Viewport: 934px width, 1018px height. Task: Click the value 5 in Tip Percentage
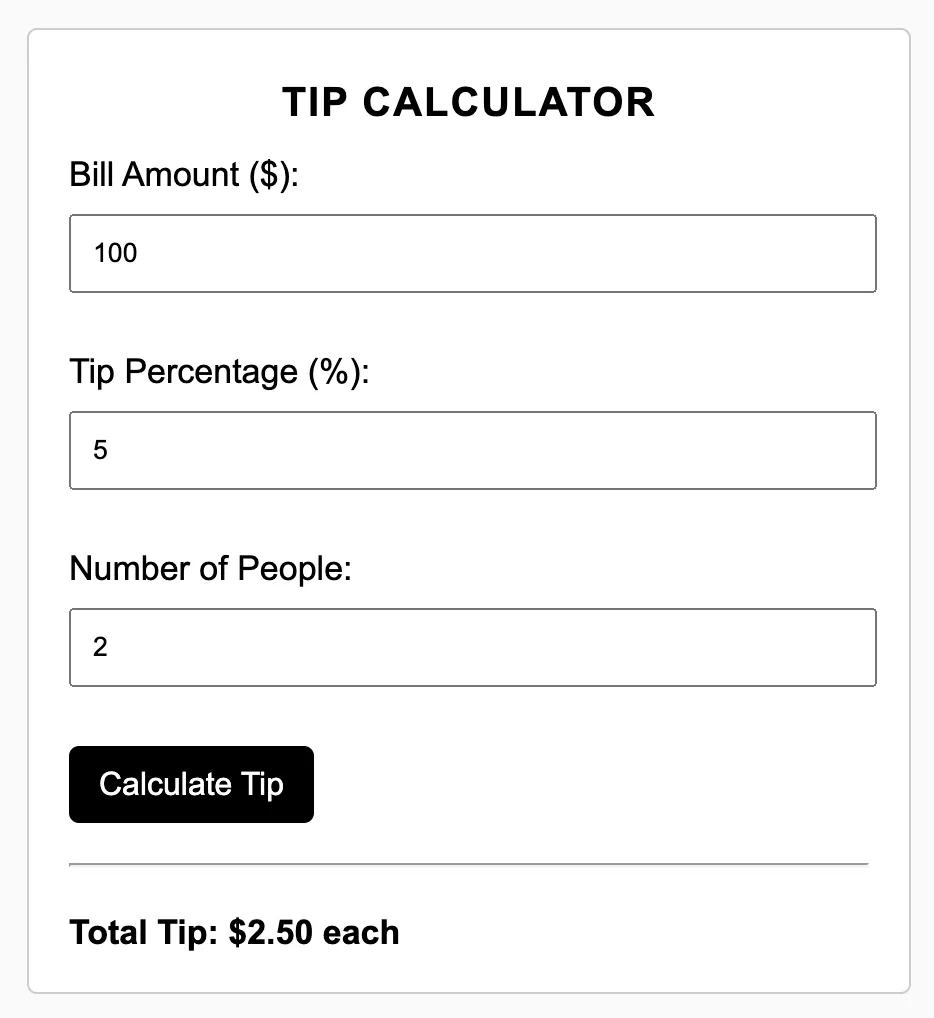point(99,450)
